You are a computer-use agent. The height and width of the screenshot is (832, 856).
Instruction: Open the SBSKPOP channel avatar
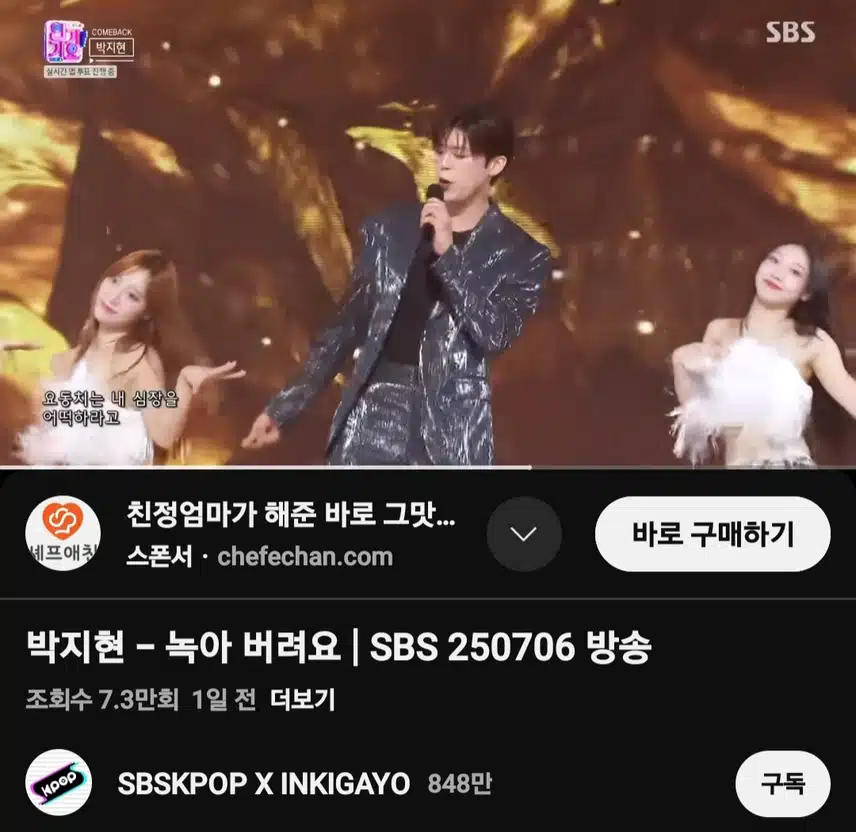tap(59, 783)
